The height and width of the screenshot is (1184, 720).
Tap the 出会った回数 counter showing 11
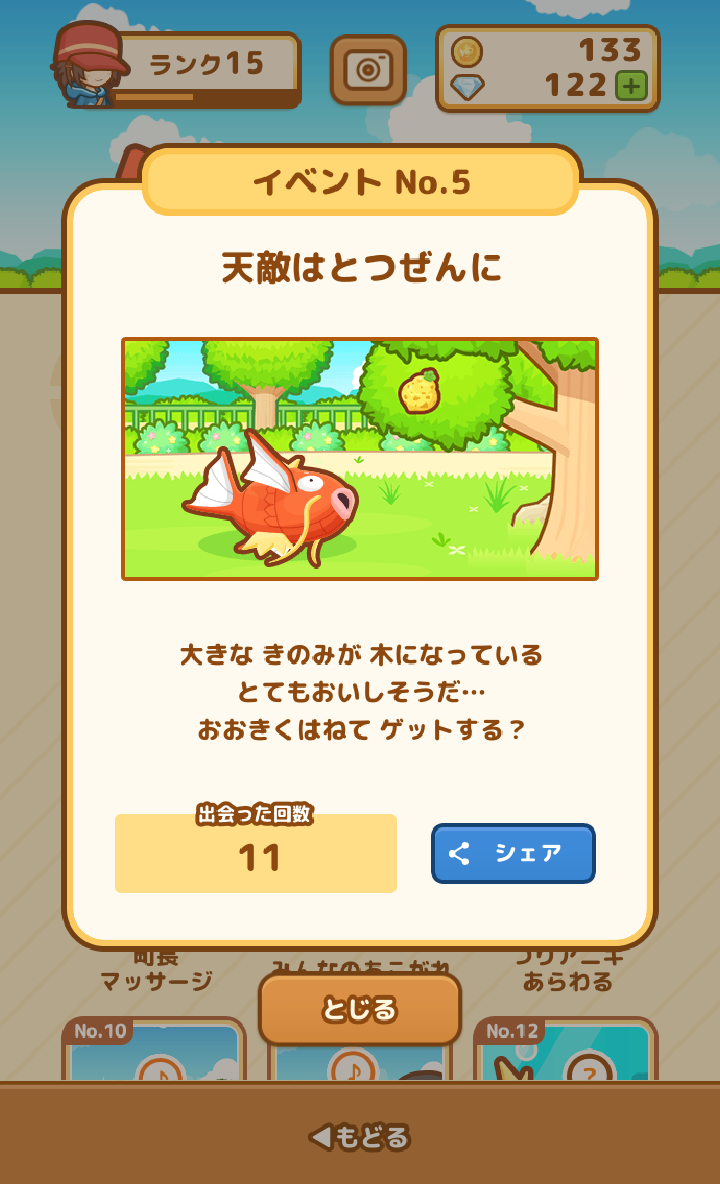pyautogui.click(x=256, y=853)
